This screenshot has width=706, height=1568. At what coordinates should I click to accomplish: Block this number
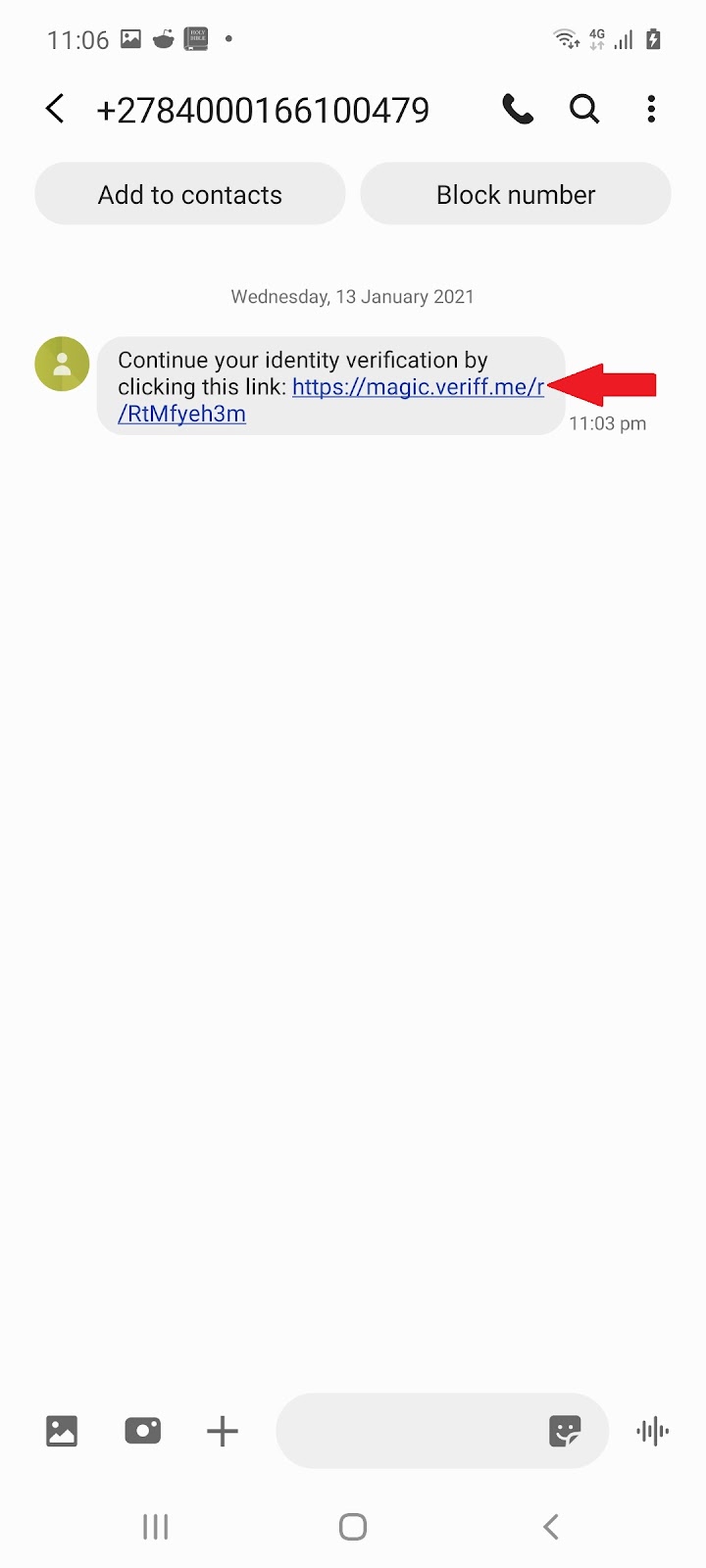tap(516, 194)
